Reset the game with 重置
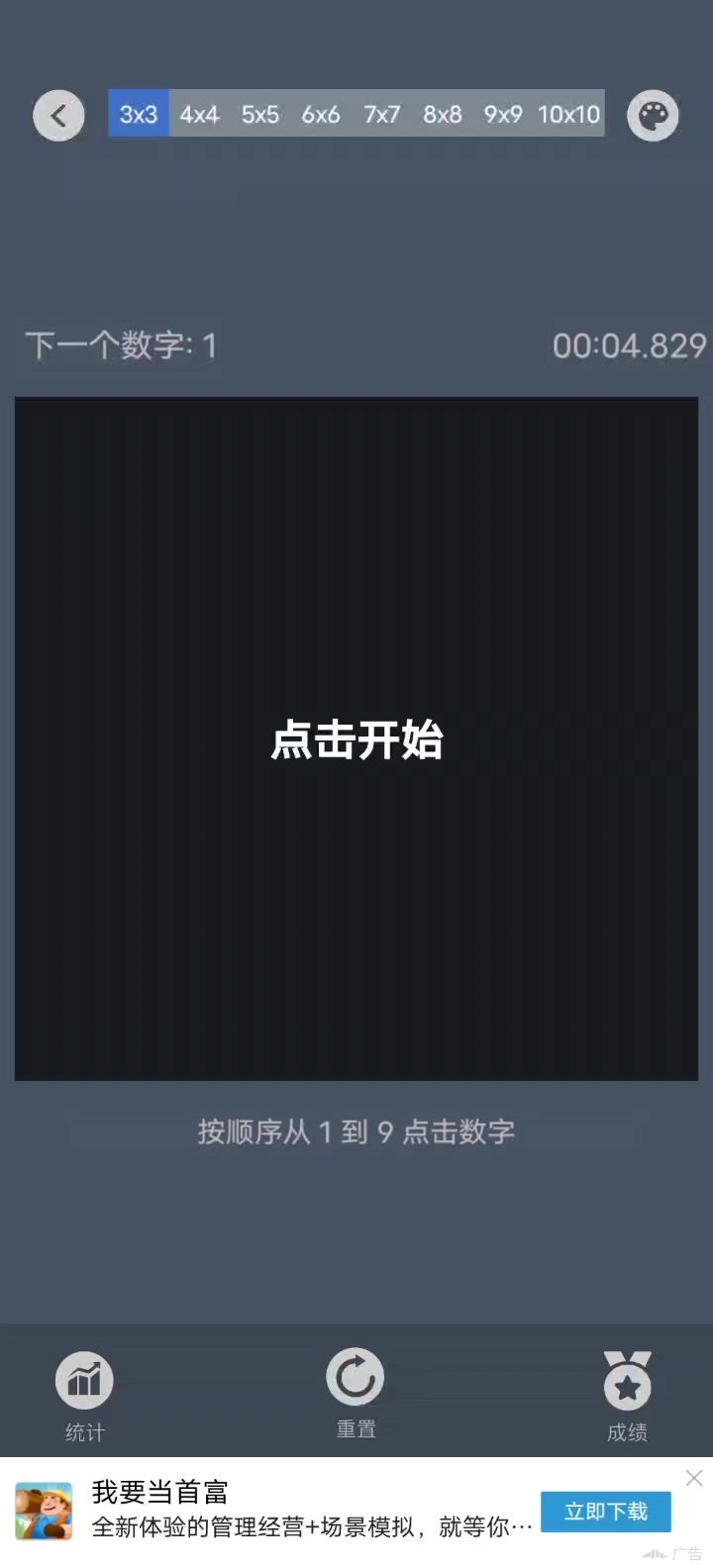Viewport: 713px width, 1568px height. click(356, 1390)
